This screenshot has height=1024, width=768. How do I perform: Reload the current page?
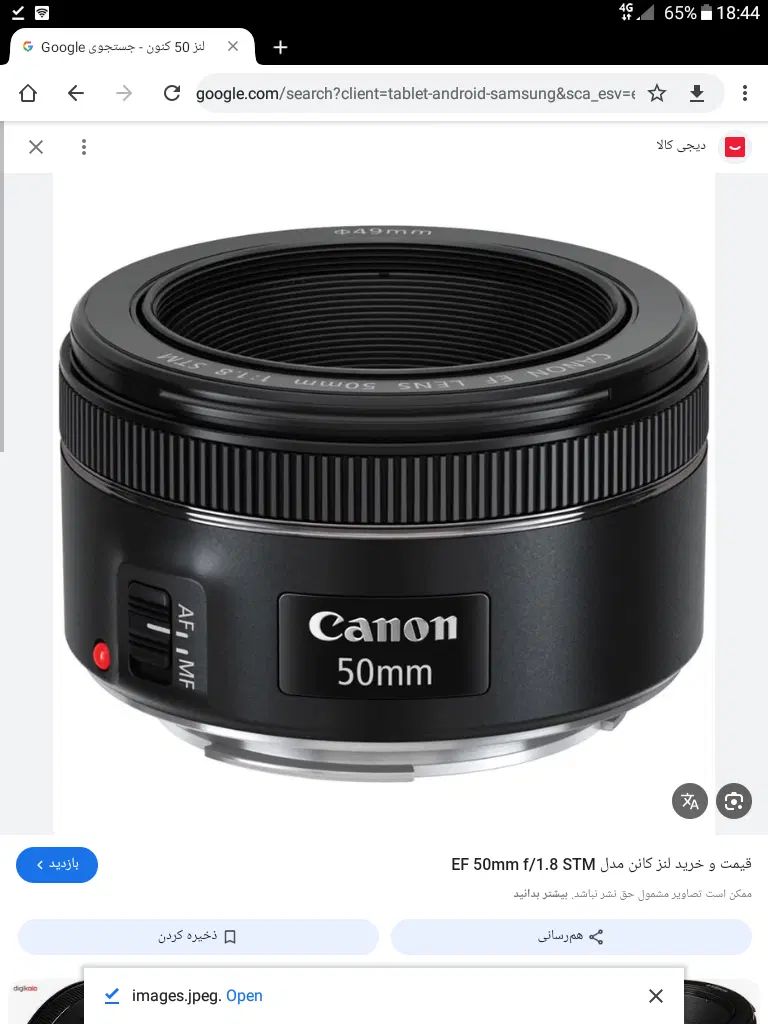pyautogui.click(x=172, y=93)
